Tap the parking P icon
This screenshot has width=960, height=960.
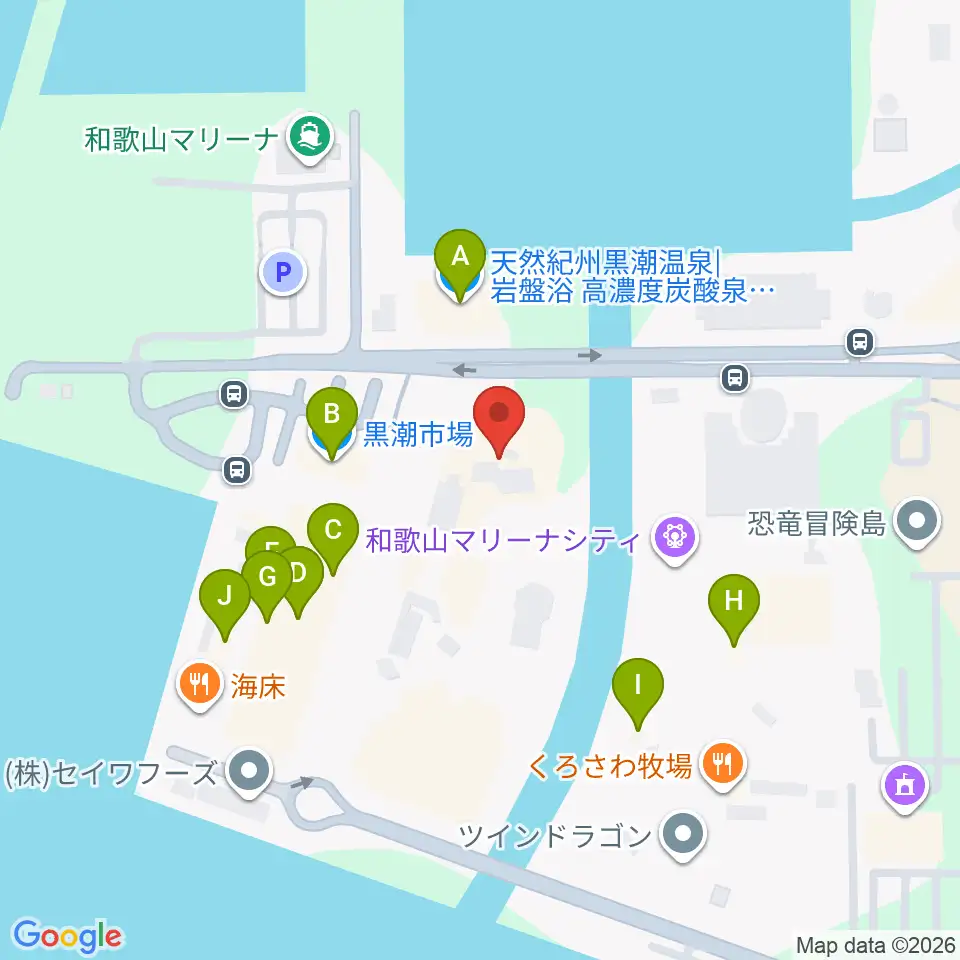click(x=283, y=272)
